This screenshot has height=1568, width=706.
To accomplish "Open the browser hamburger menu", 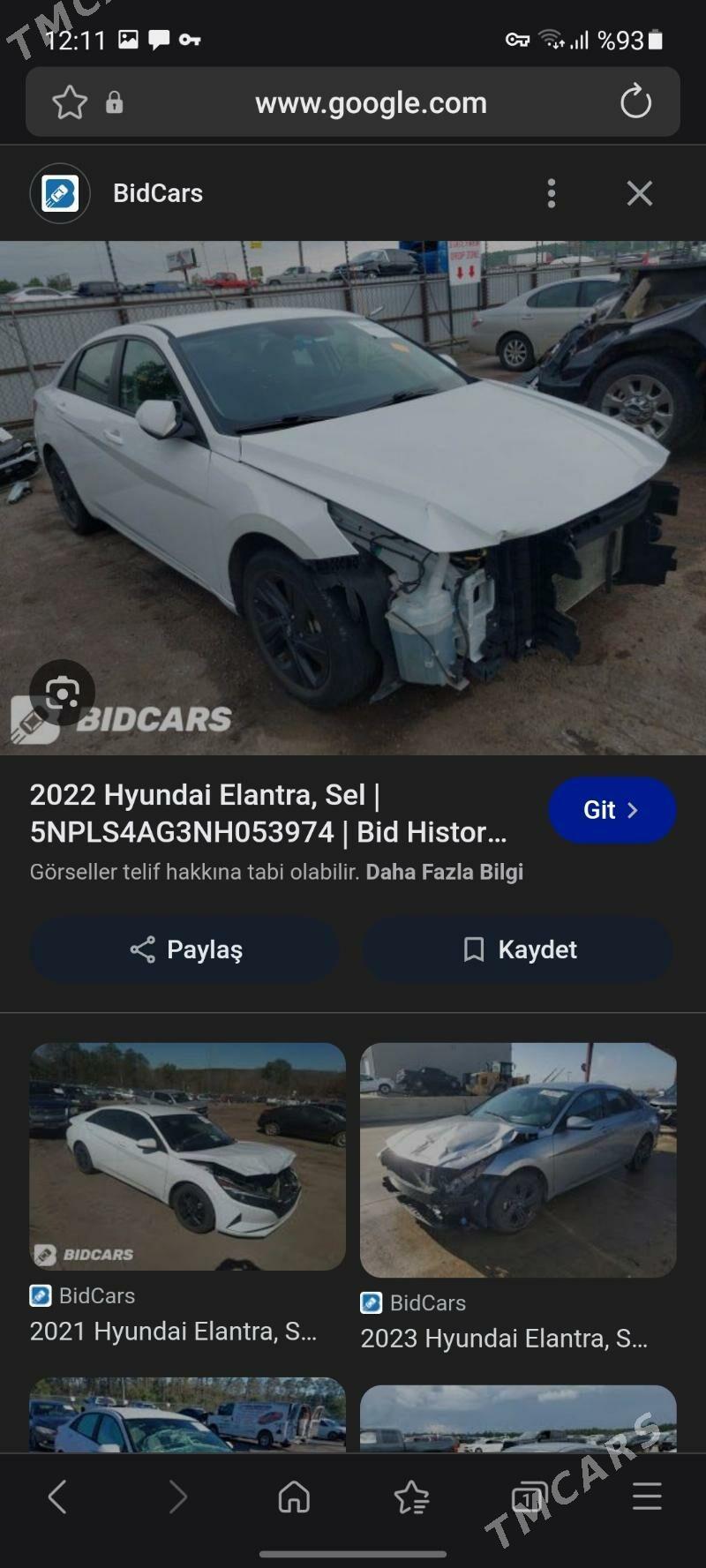I will [647, 1497].
